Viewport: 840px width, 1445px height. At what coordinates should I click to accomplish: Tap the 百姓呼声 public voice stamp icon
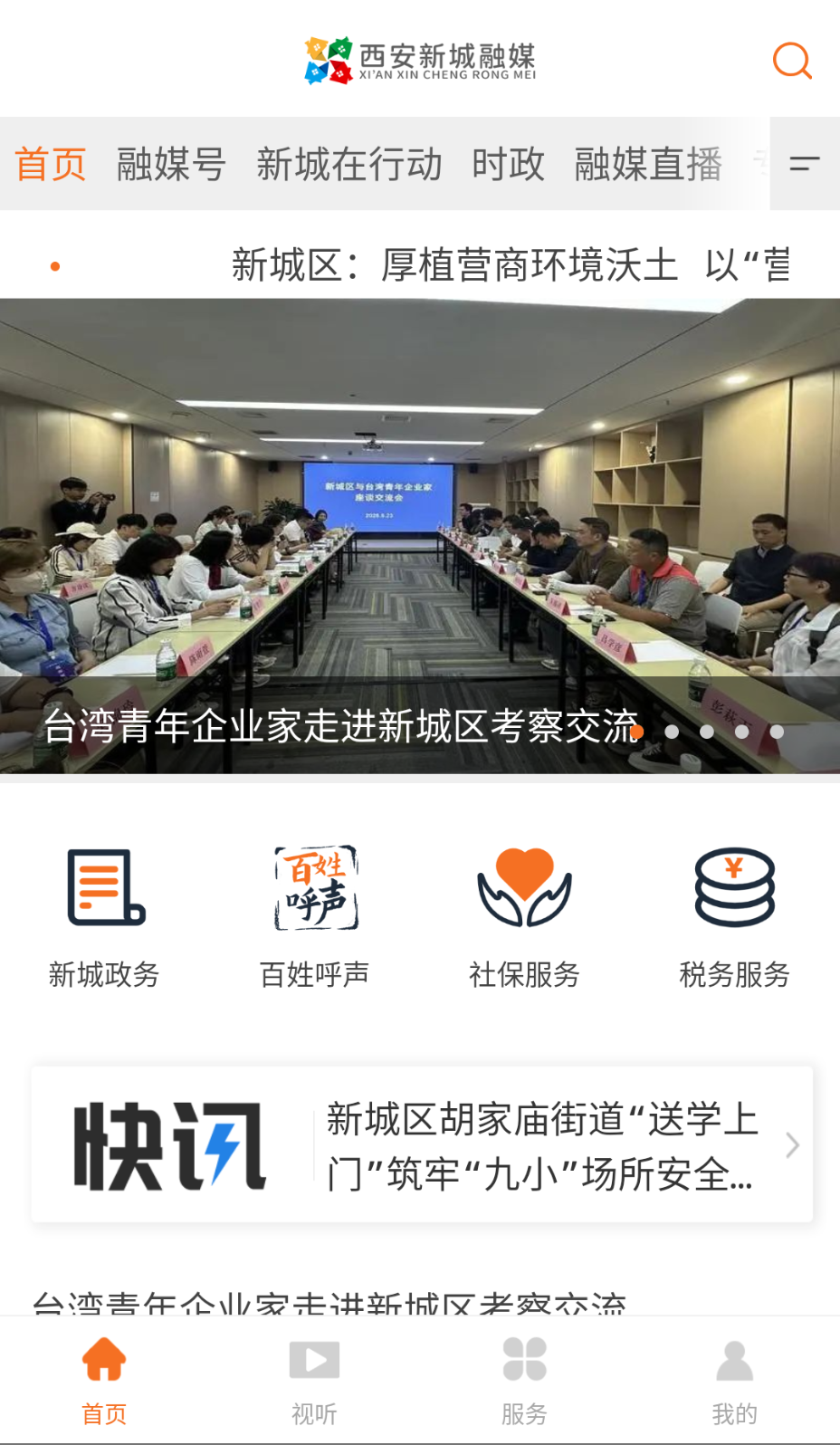[x=314, y=887]
